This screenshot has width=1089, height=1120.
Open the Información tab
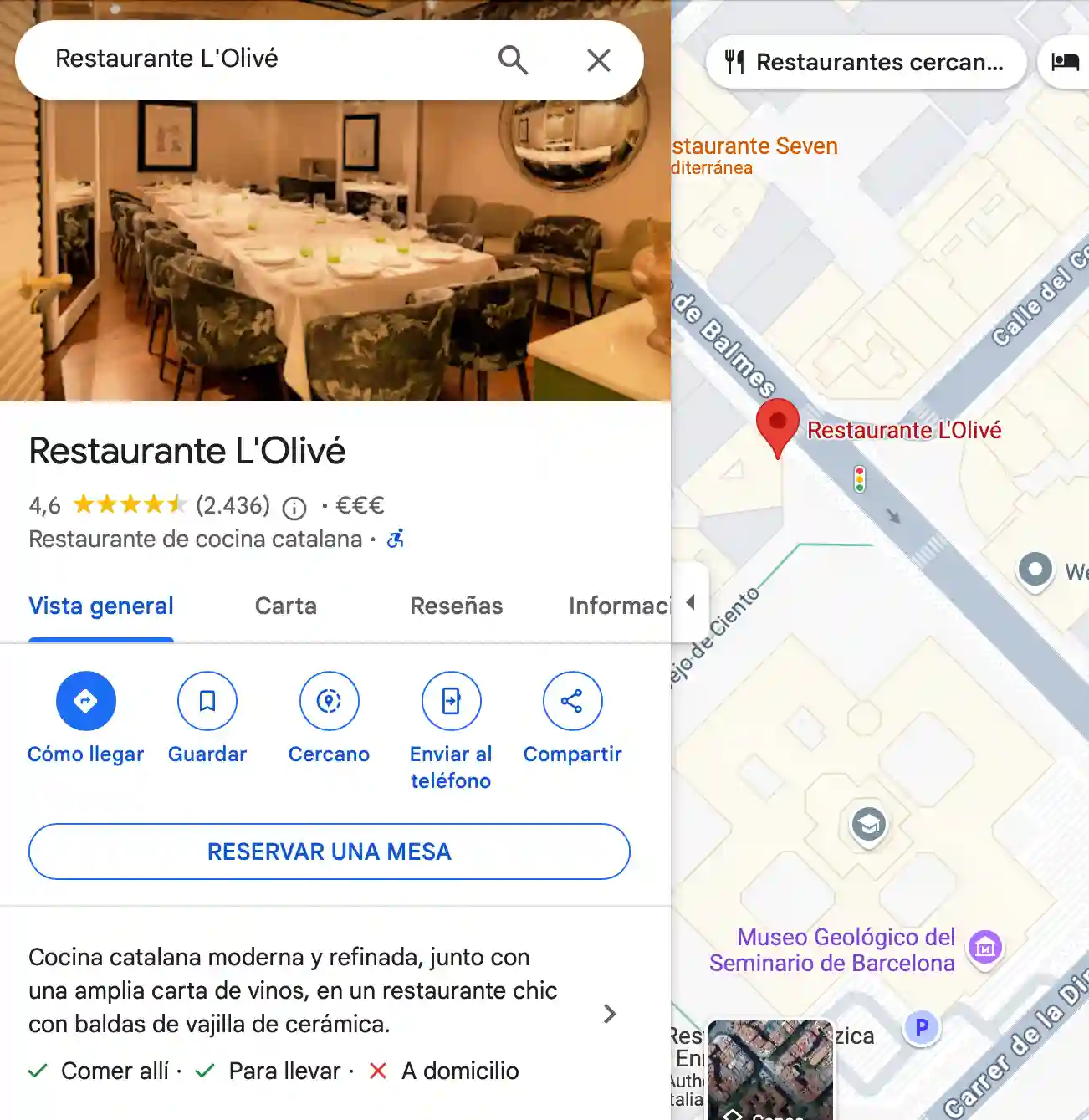pos(619,606)
